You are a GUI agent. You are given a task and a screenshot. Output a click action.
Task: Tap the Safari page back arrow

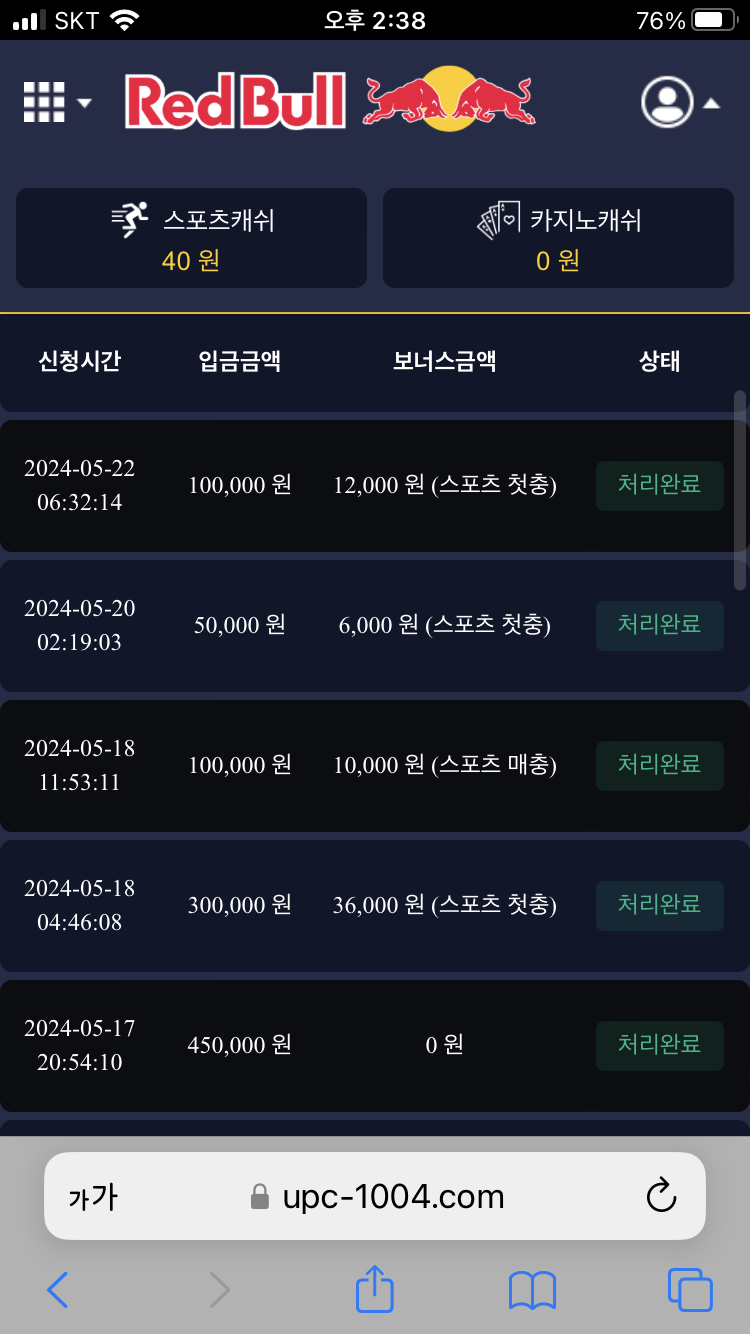(x=58, y=1290)
